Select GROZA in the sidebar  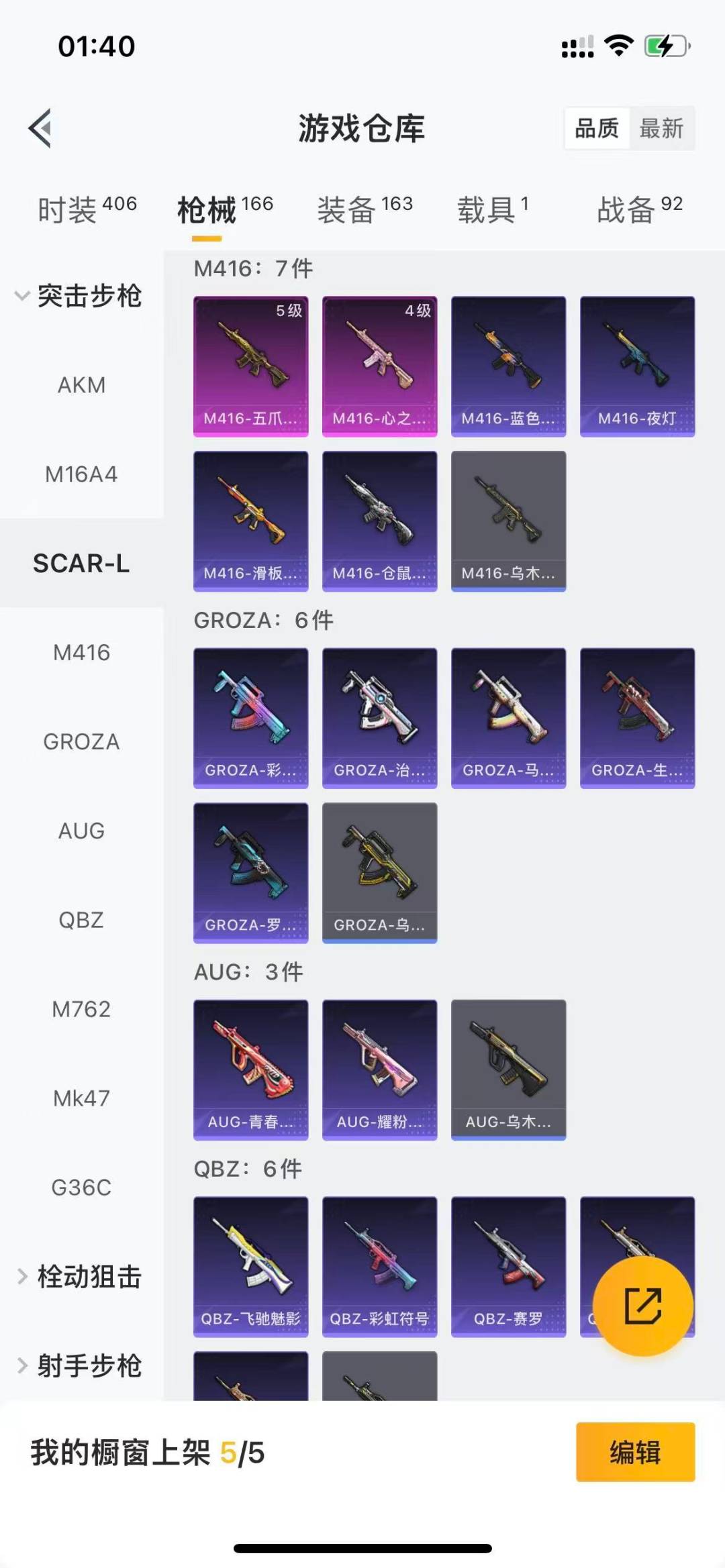81,741
